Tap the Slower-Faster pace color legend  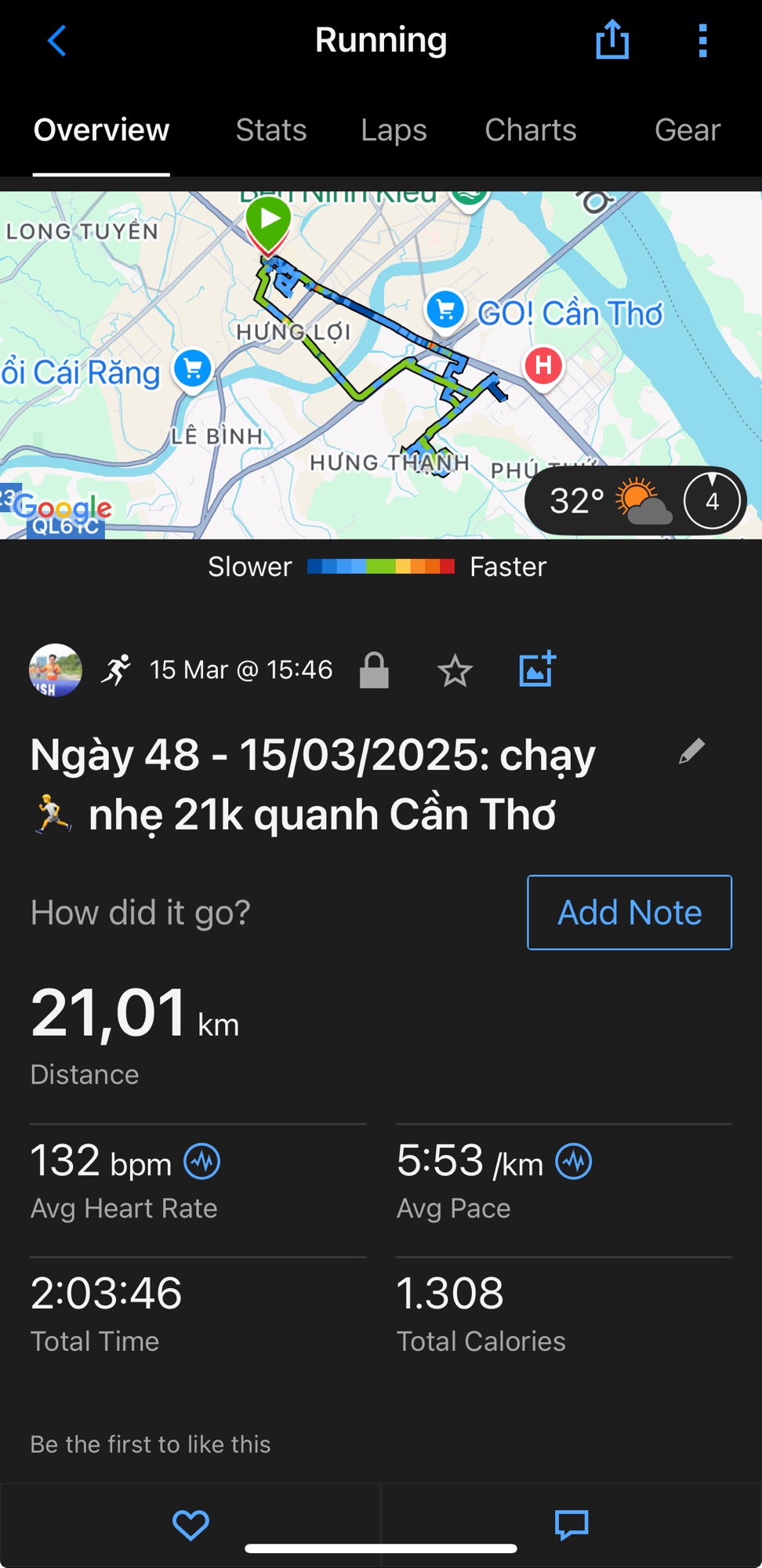tap(381, 566)
